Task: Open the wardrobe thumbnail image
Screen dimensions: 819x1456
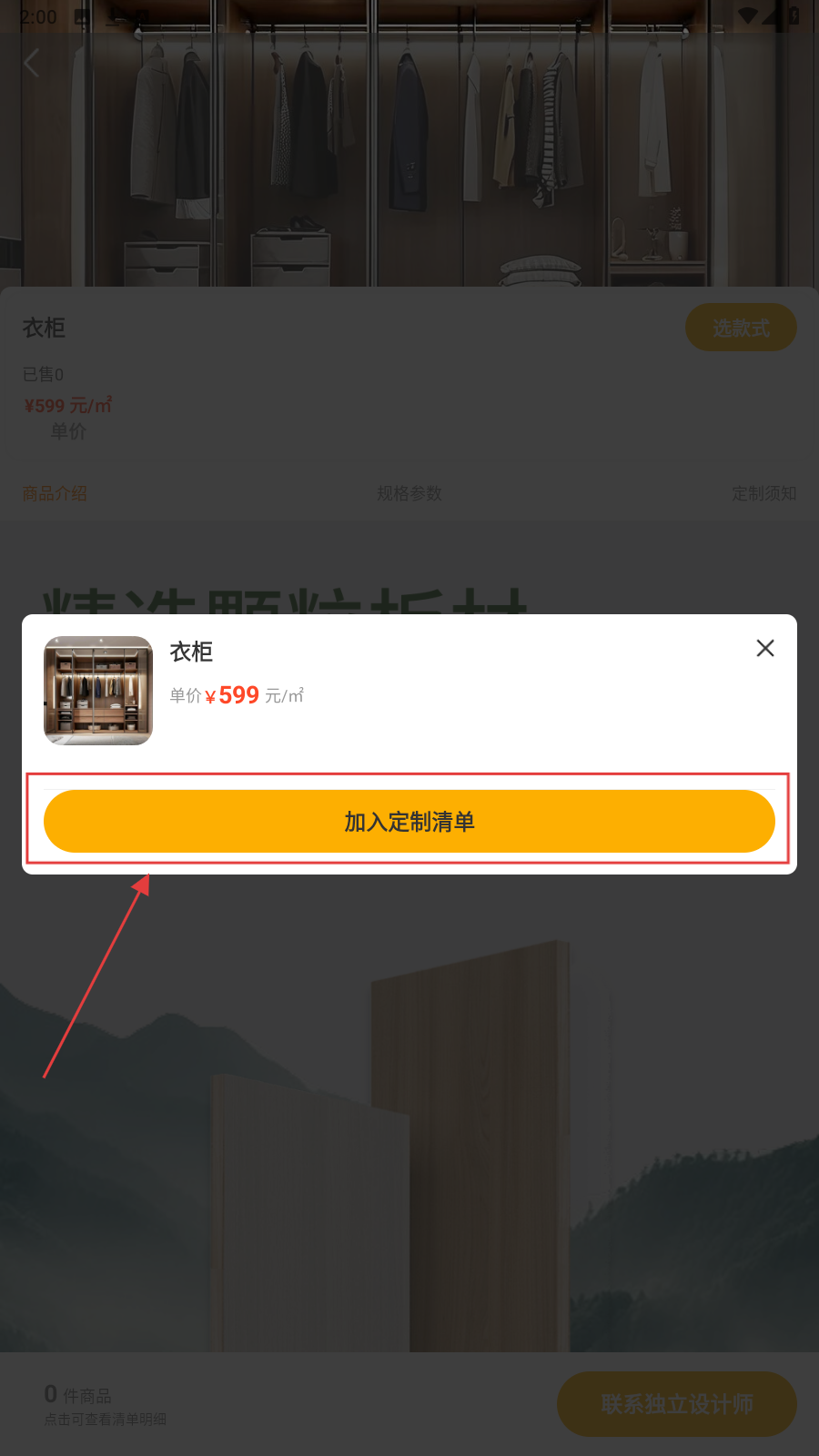Action: (x=98, y=691)
